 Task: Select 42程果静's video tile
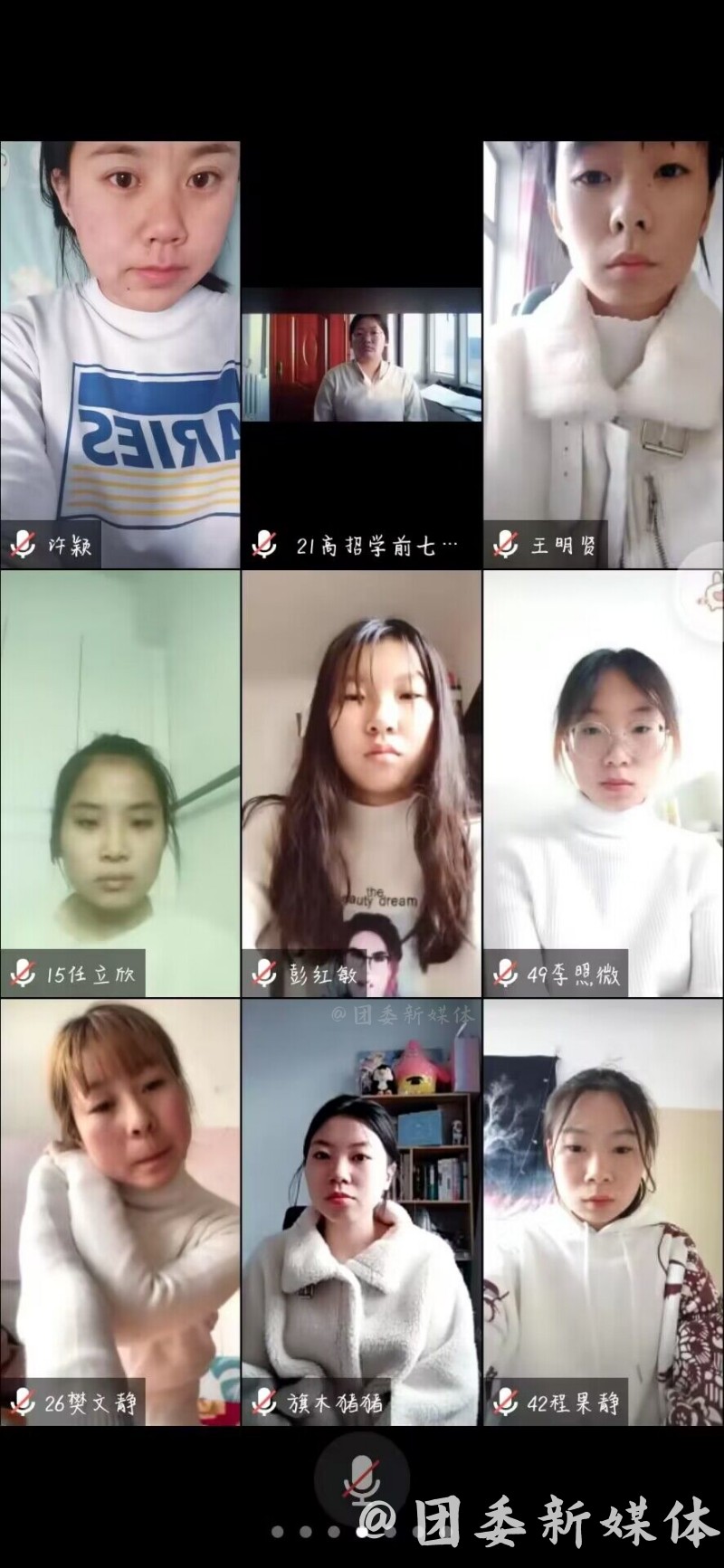click(603, 1212)
